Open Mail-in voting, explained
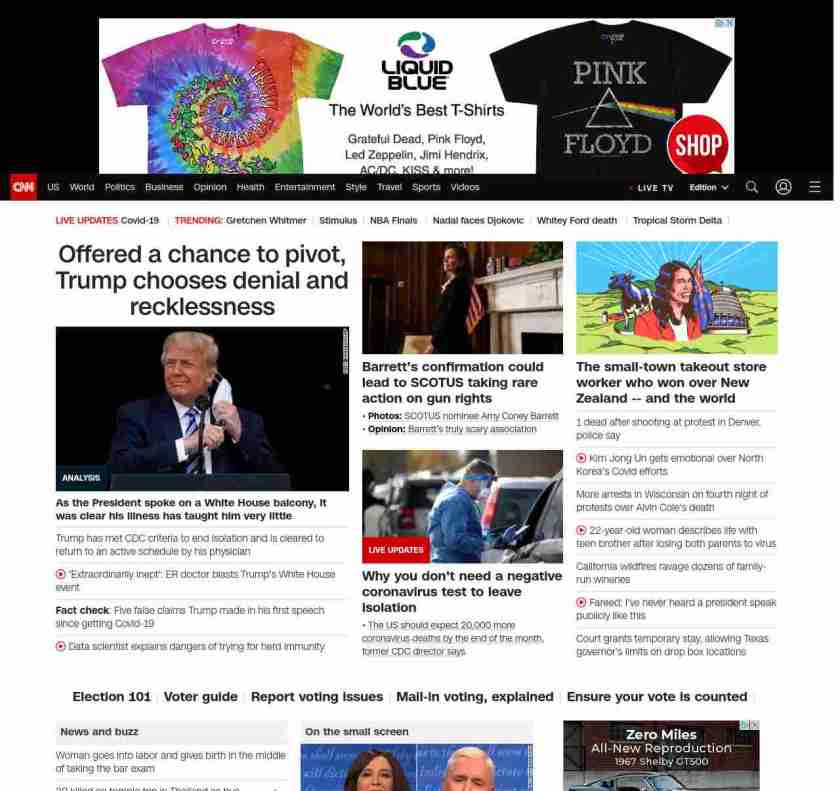 [x=474, y=697]
